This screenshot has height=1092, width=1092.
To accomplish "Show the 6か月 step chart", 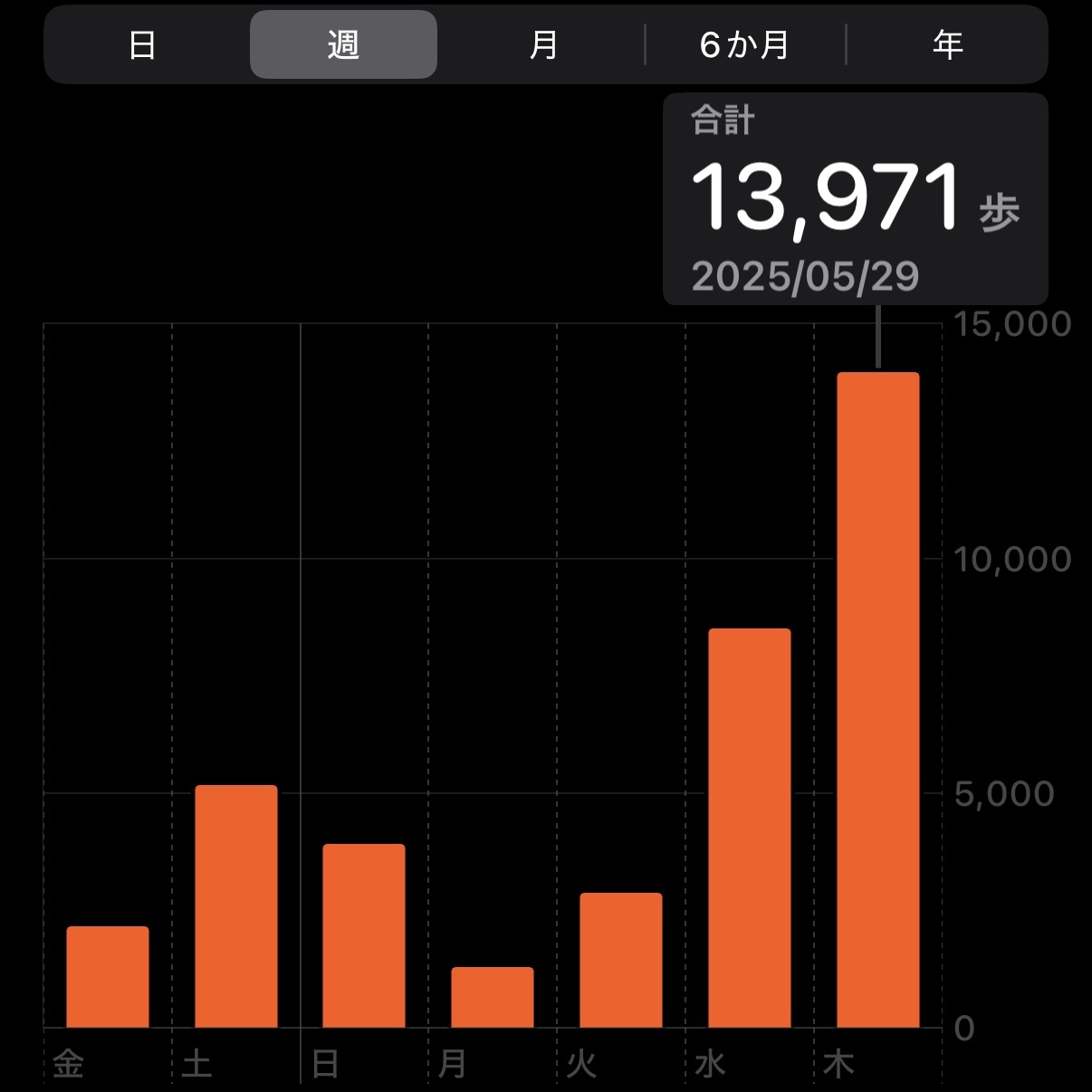I will tap(744, 44).
